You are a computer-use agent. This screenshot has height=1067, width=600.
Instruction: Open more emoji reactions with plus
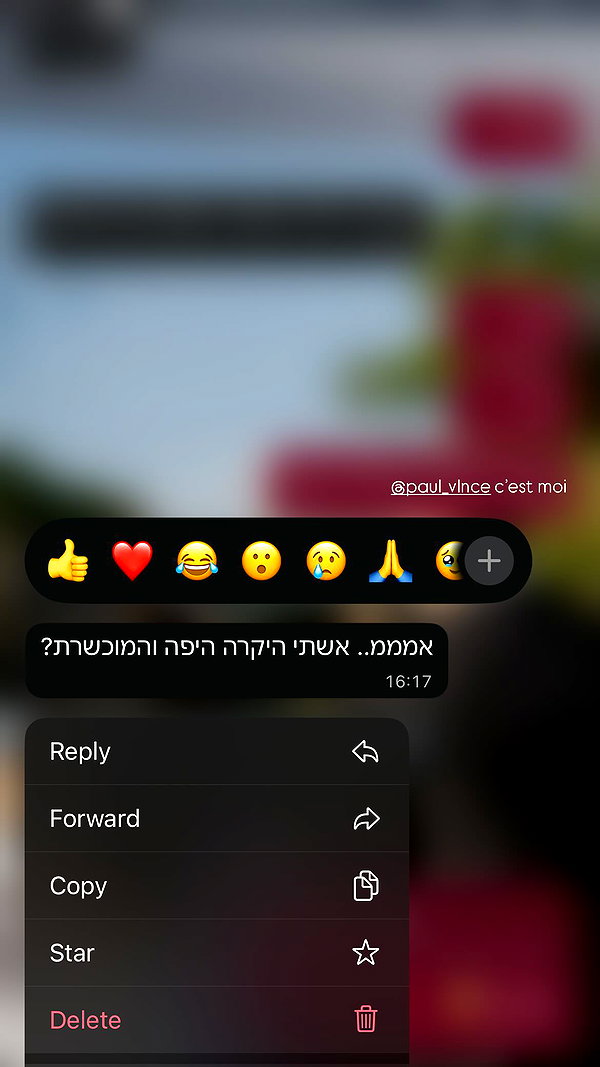coord(489,561)
